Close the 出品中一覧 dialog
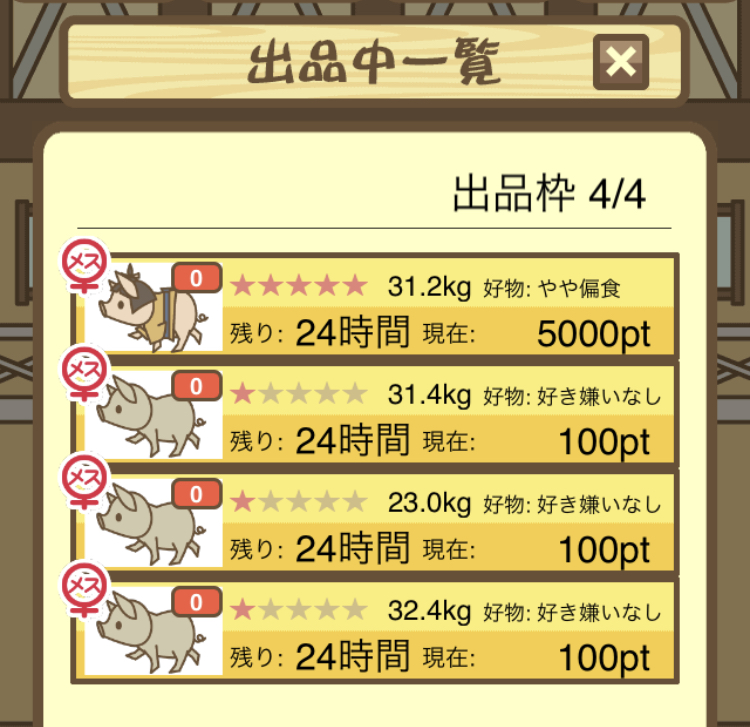Image resolution: width=750 pixels, height=727 pixels. click(x=621, y=63)
